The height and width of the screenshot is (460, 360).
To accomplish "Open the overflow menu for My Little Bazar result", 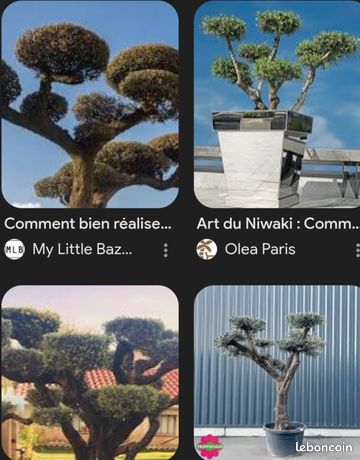I will pos(166,250).
